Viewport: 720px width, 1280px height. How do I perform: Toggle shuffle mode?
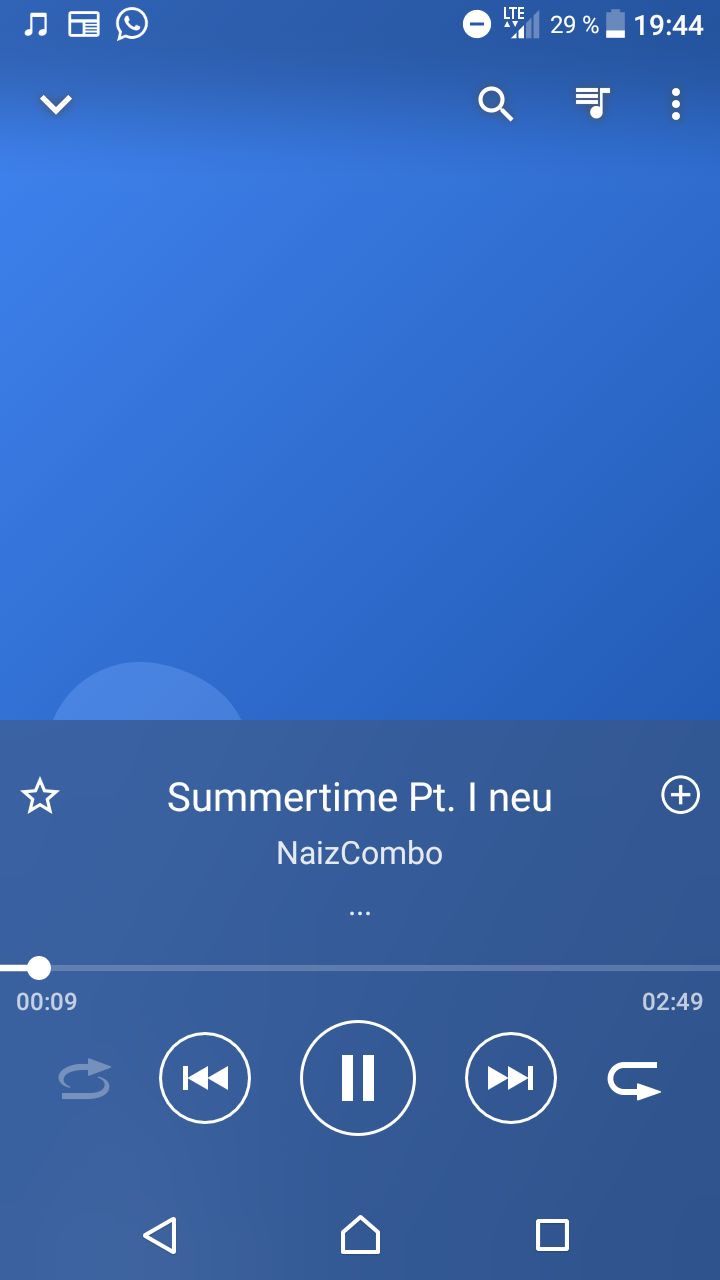84,1079
